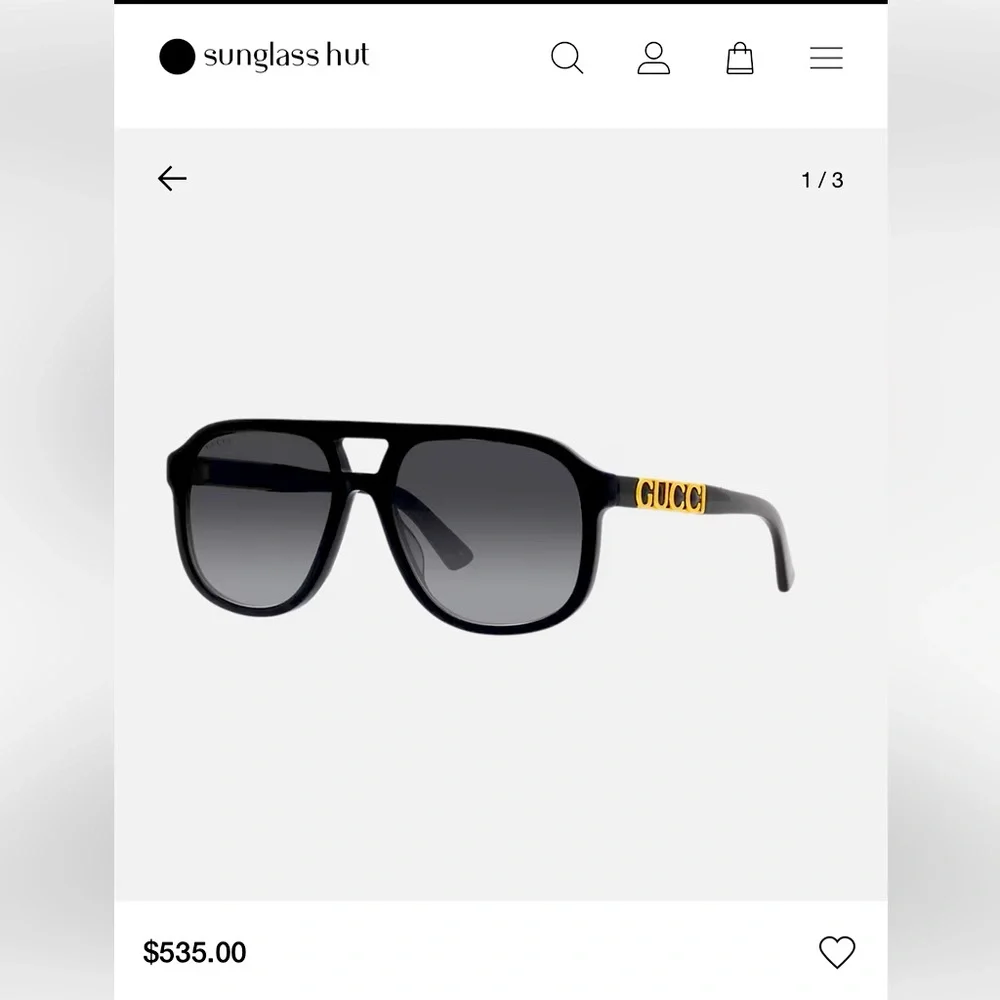Go back with the arrow icon
Image resolution: width=1000 pixels, height=1000 pixels.
pos(172,179)
